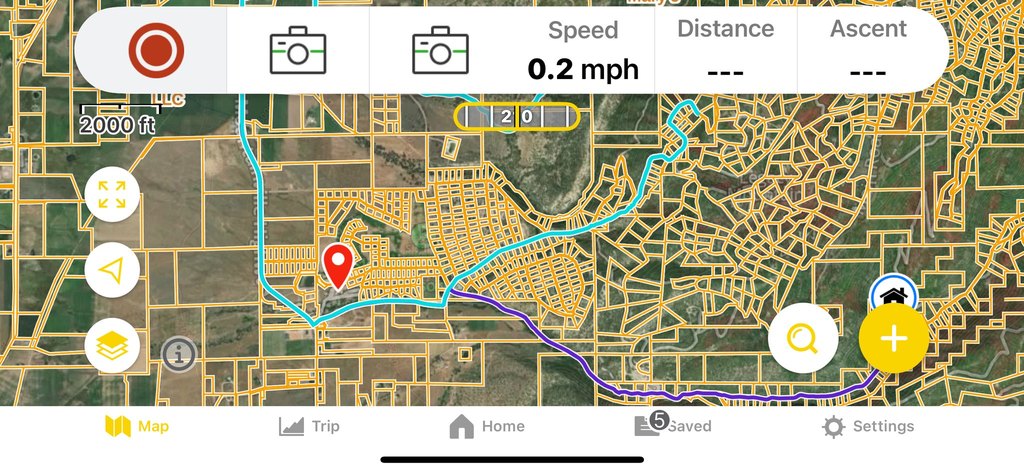Open the Settings tab
This screenshot has height=473, width=1024.
867,427
